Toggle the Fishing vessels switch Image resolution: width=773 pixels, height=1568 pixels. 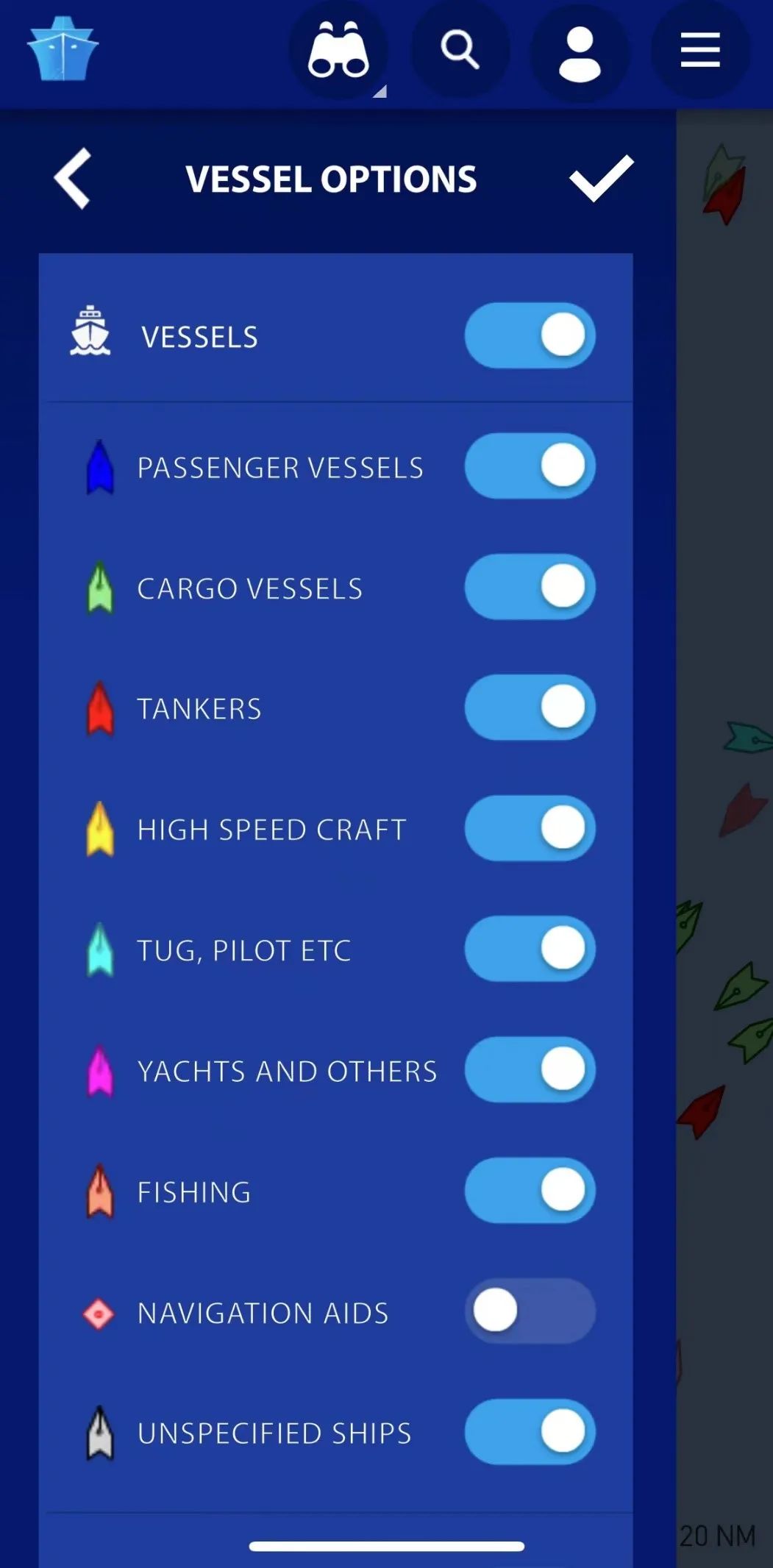(530, 1191)
